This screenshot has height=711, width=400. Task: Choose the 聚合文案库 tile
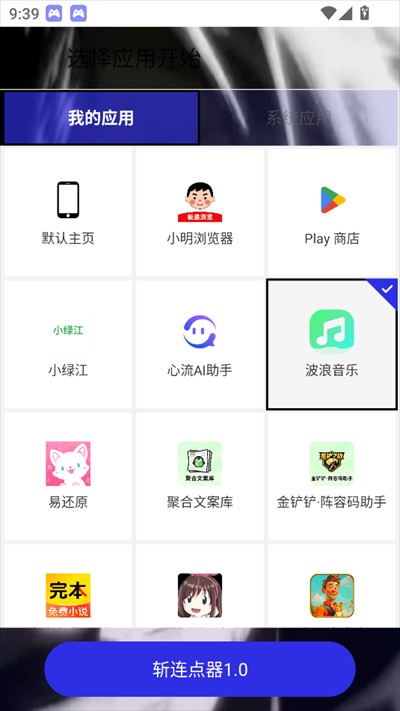[200, 476]
